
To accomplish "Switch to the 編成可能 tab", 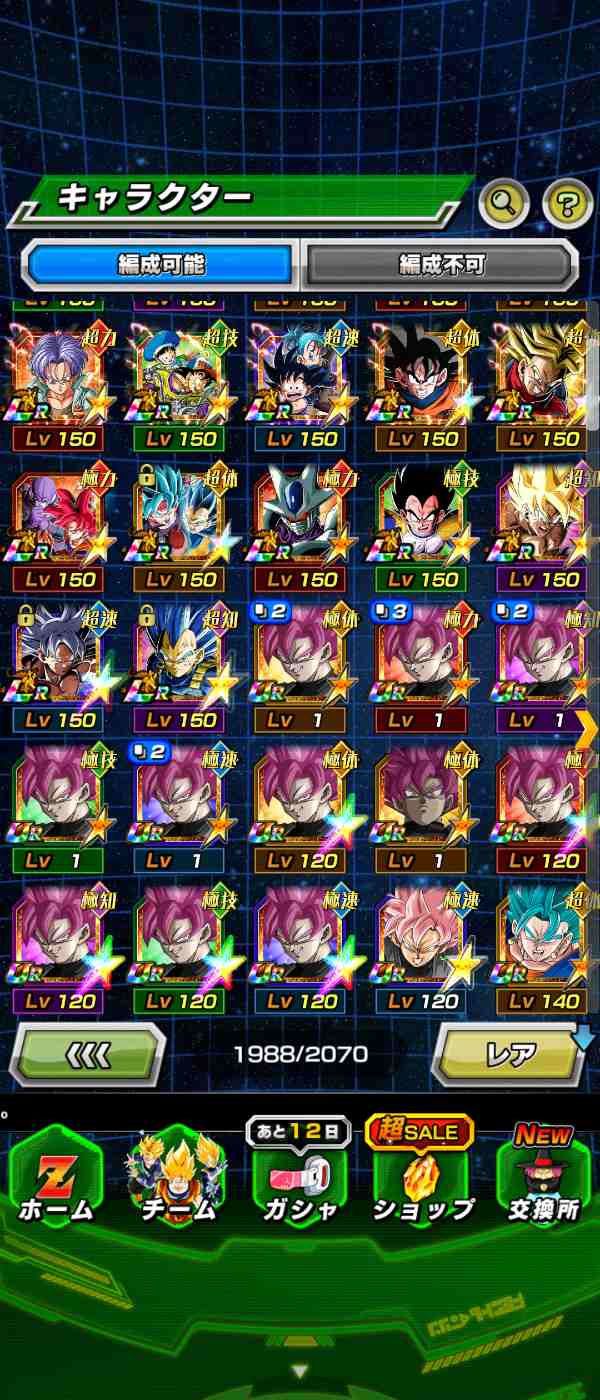I will tap(161, 264).
